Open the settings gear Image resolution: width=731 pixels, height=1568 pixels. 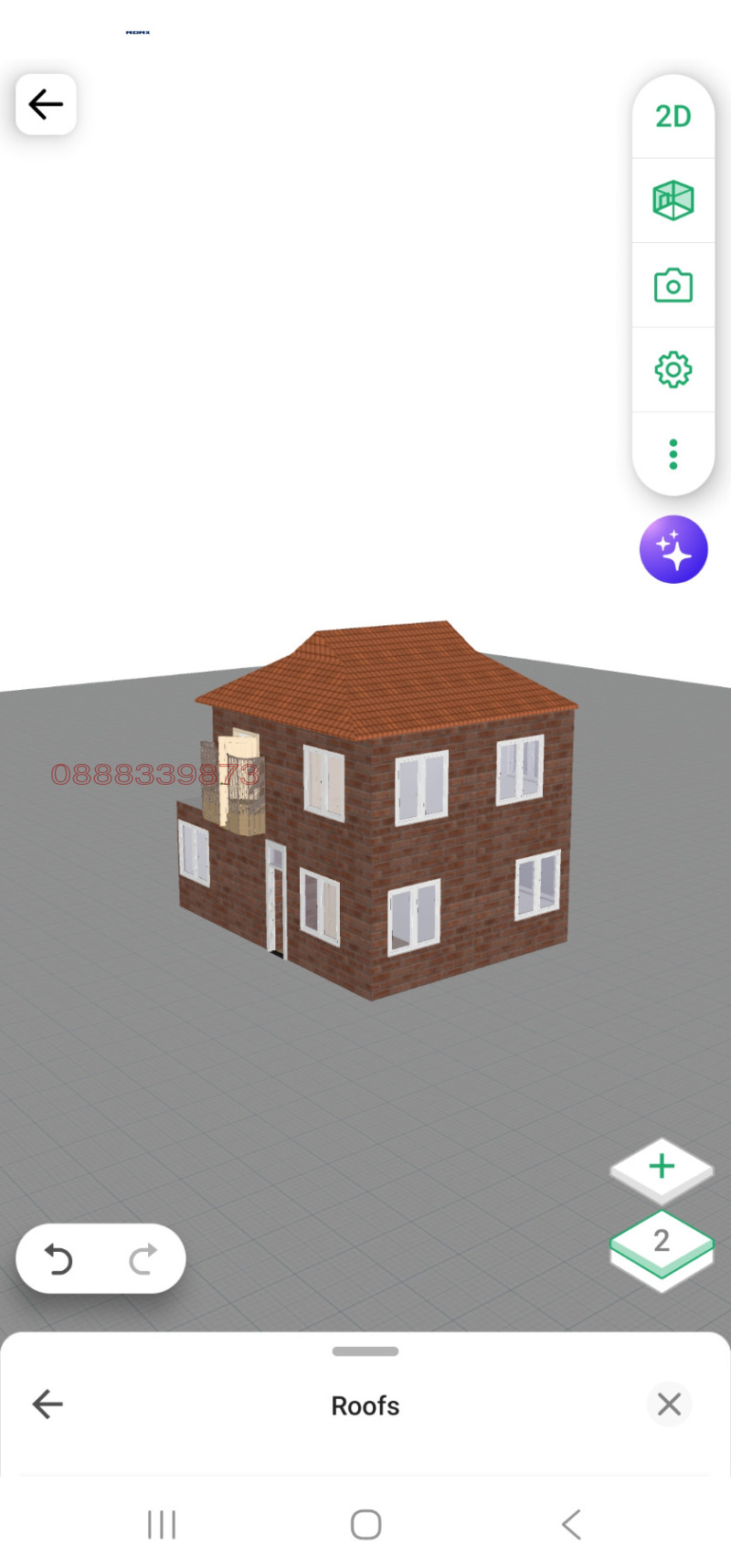point(673,370)
